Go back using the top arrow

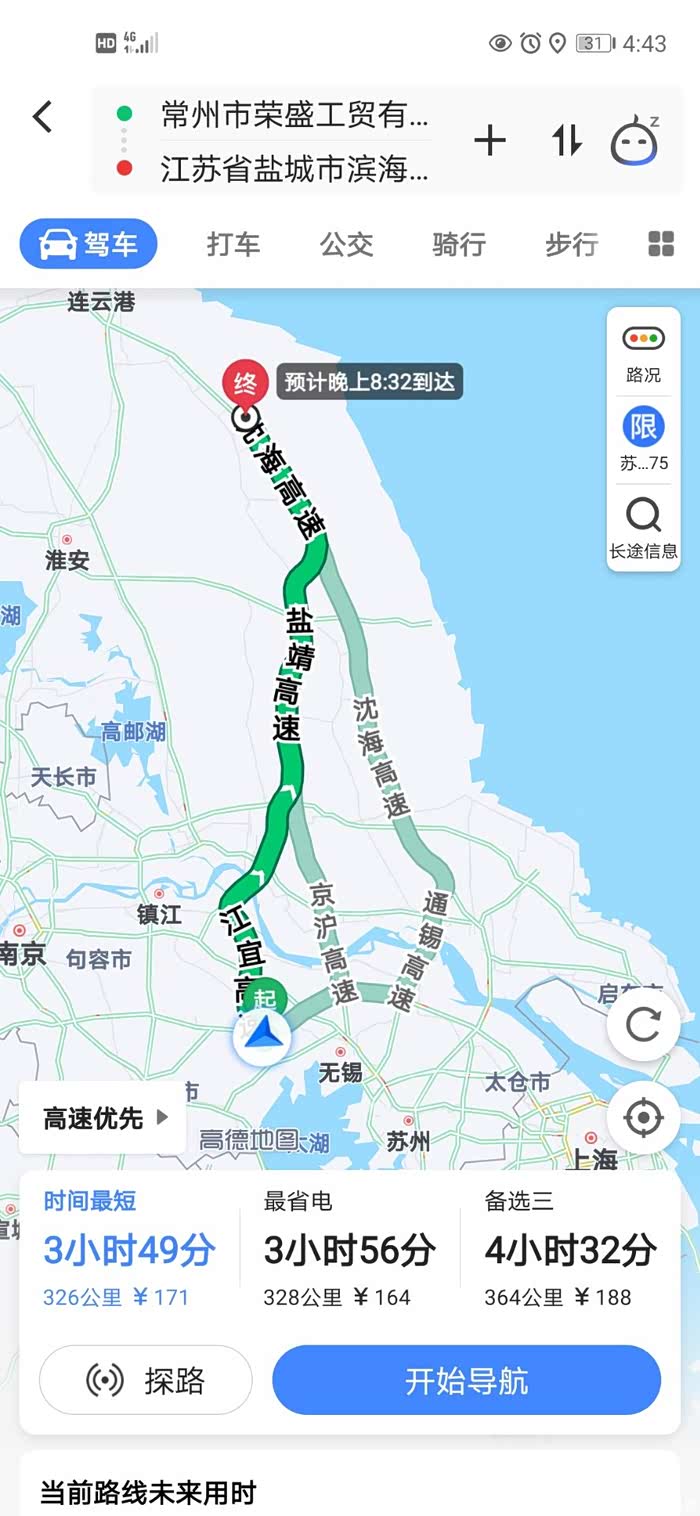pyautogui.click(x=42, y=117)
